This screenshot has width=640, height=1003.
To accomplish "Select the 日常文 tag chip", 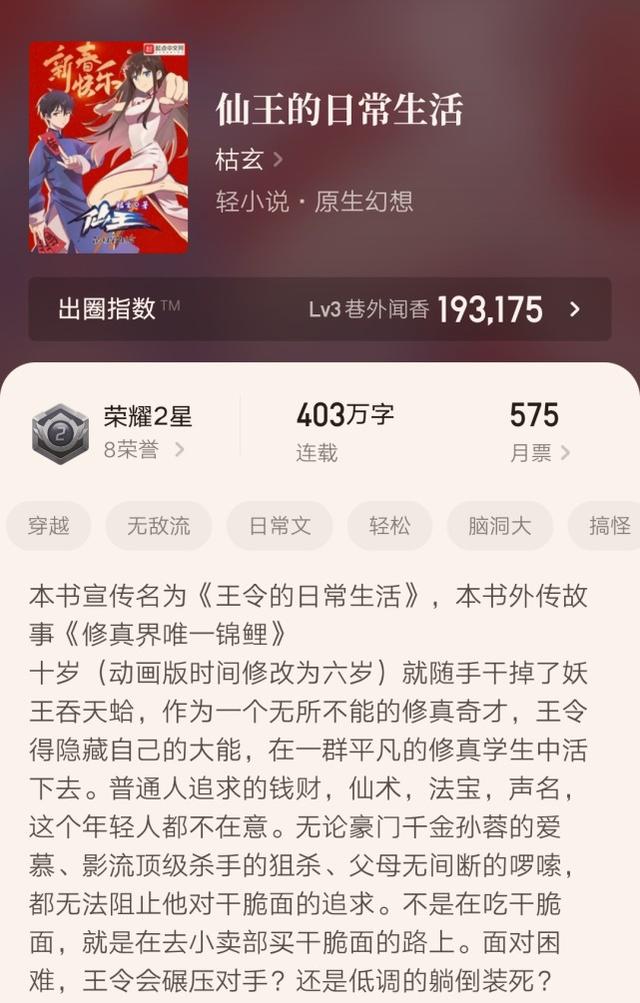I will tap(279, 526).
